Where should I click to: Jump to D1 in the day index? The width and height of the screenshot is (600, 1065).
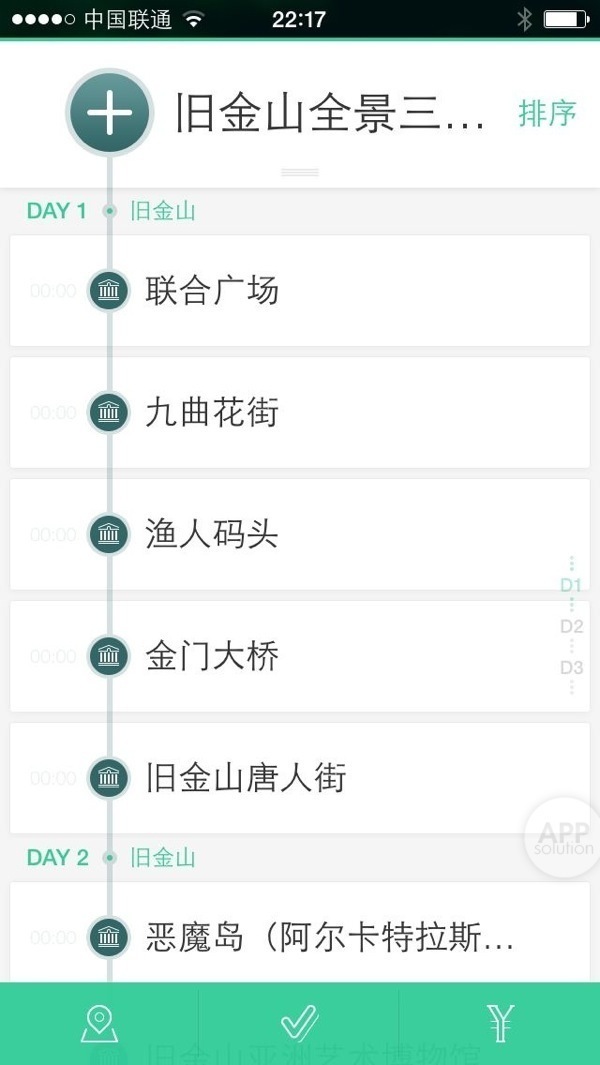tap(571, 585)
